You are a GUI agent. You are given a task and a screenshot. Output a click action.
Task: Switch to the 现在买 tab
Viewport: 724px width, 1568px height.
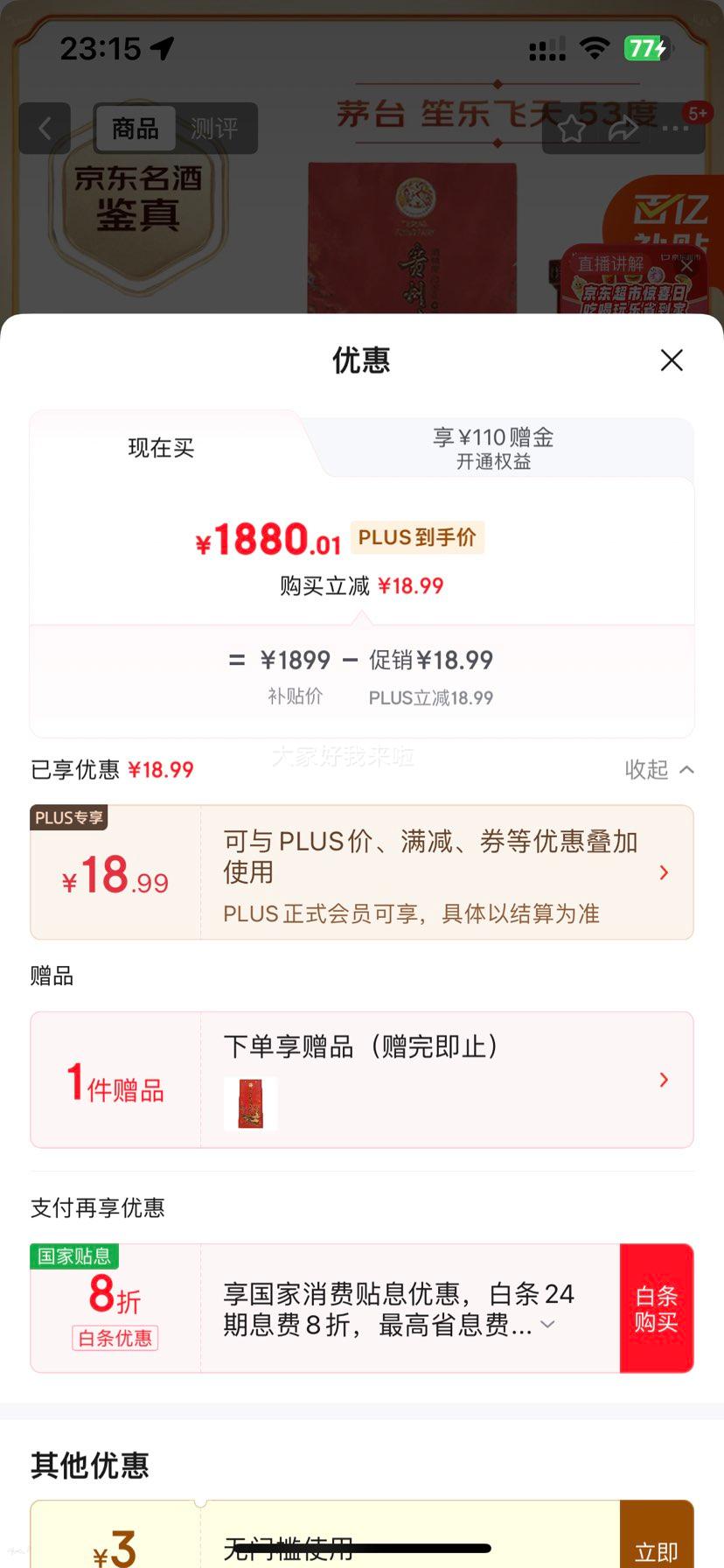[161, 448]
